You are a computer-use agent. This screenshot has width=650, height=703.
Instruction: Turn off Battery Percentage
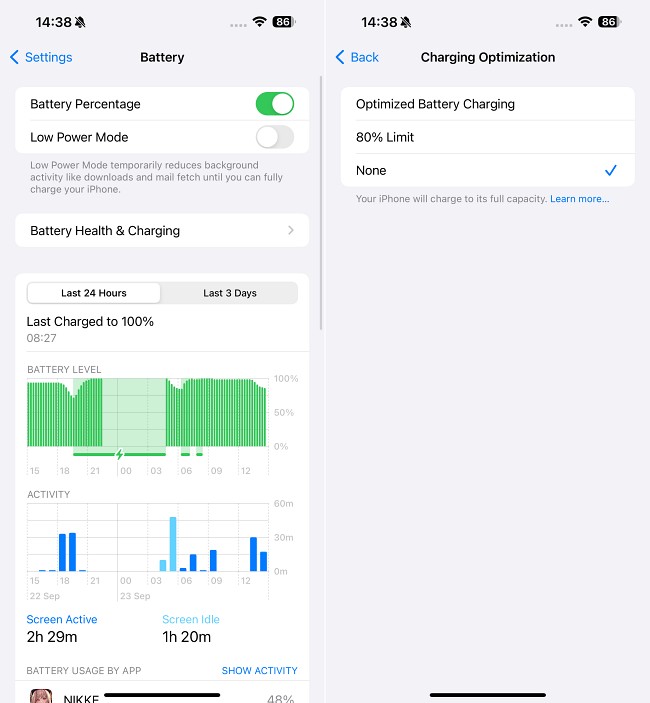274,104
